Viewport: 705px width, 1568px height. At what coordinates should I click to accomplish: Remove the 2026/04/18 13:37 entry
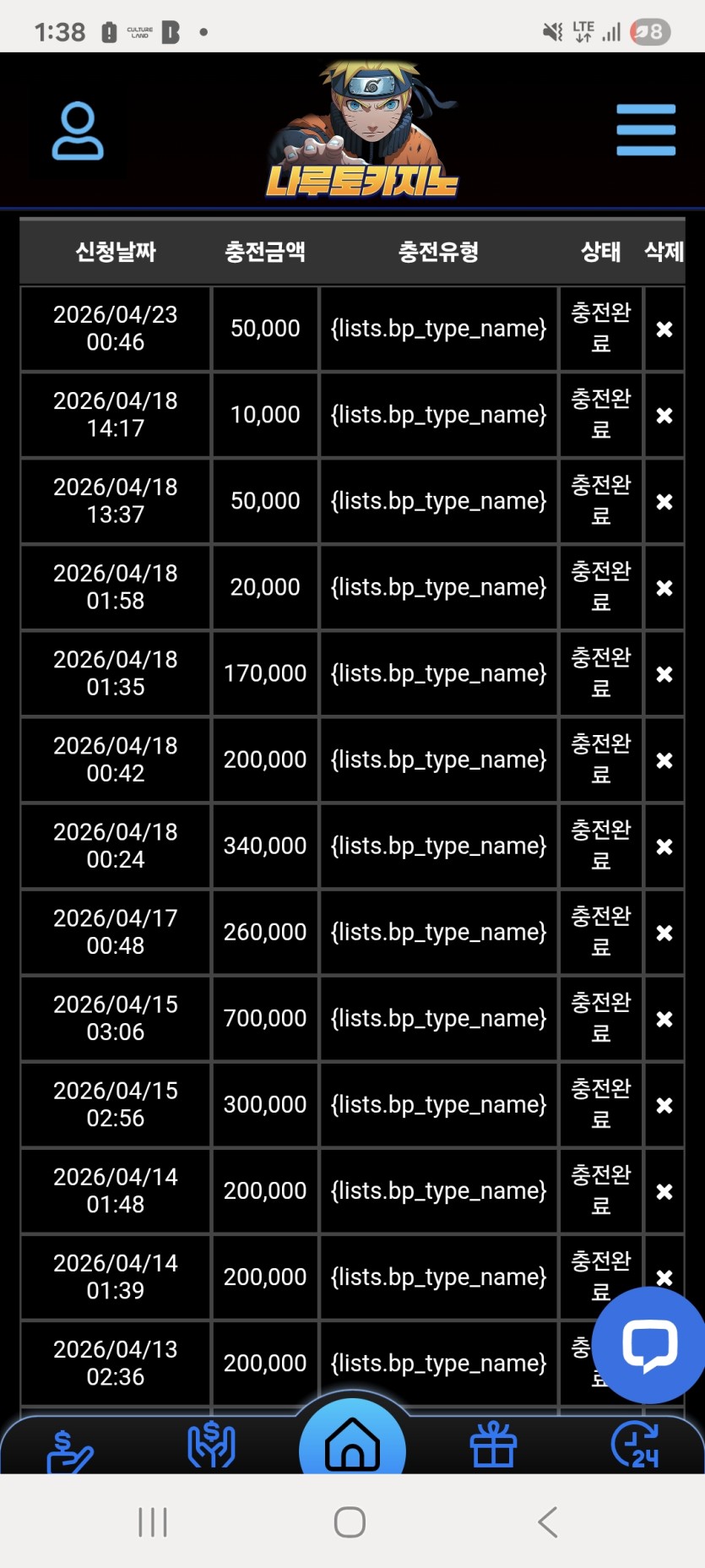664,502
